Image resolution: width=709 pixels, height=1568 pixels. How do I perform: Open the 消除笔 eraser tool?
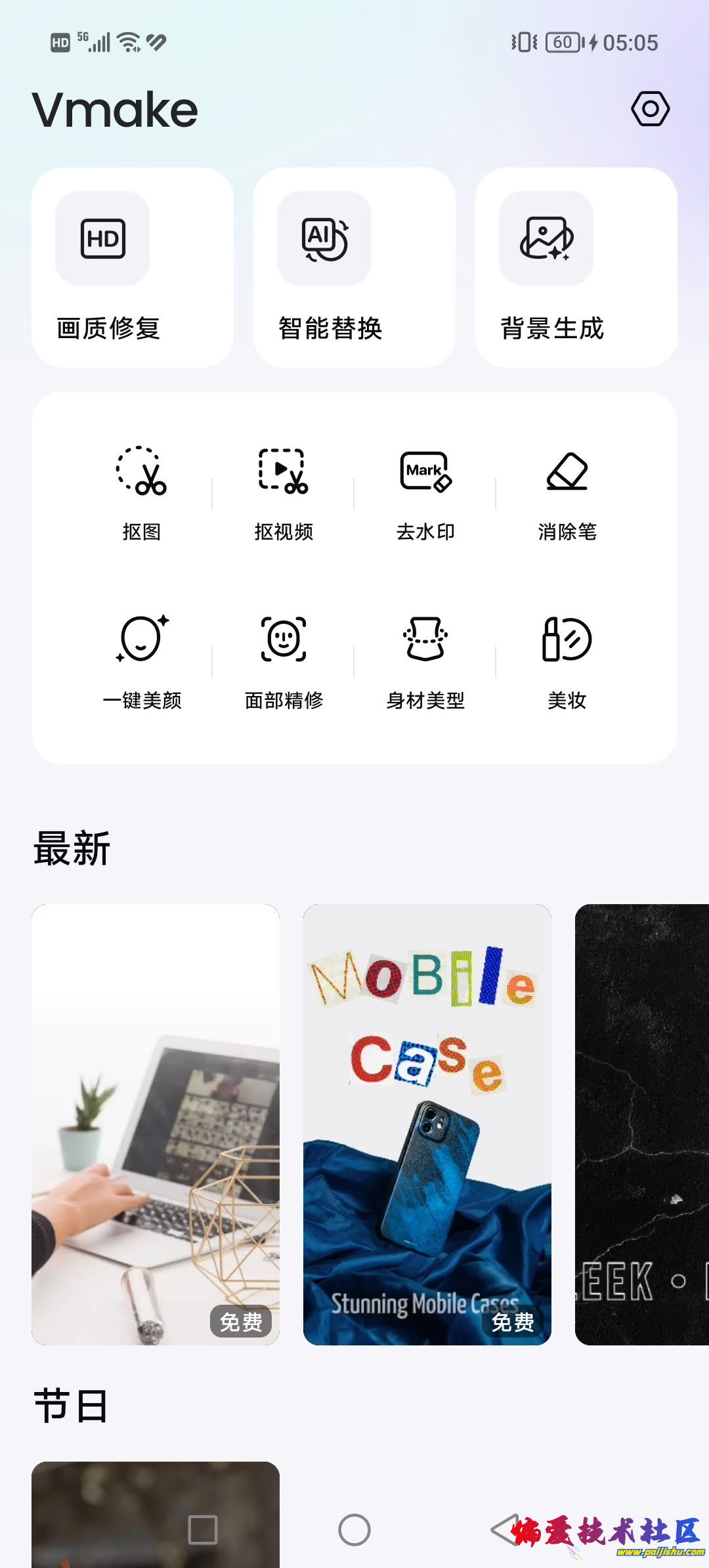click(567, 493)
